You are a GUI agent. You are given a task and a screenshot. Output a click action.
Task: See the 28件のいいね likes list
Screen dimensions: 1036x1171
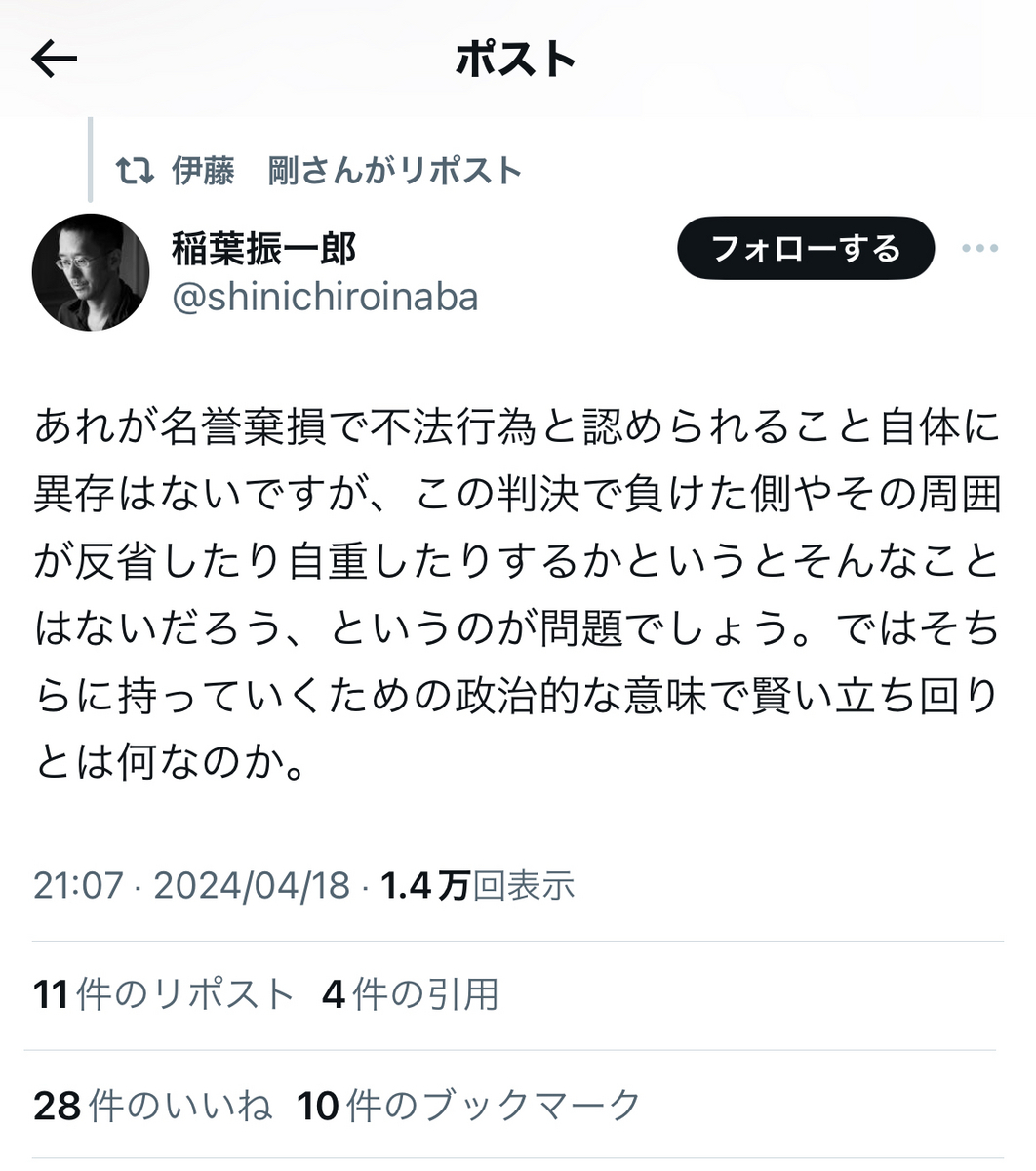pos(152,1106)
